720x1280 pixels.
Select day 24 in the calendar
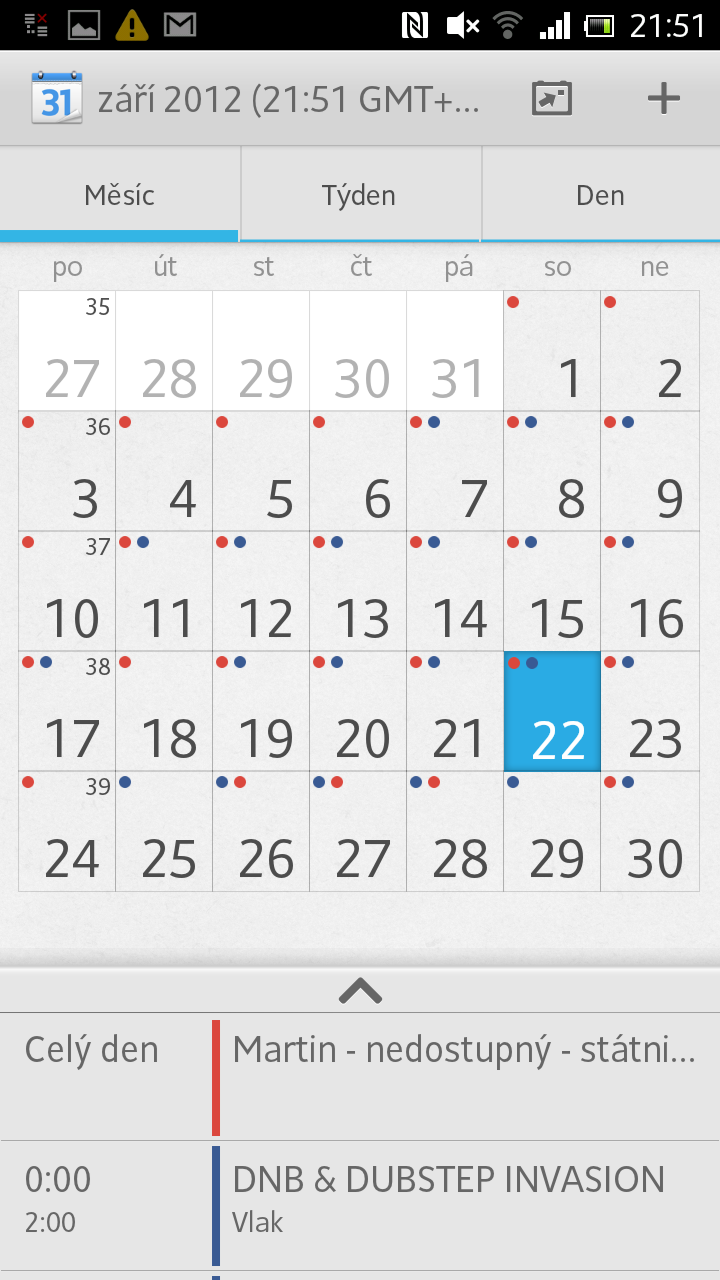67,832
